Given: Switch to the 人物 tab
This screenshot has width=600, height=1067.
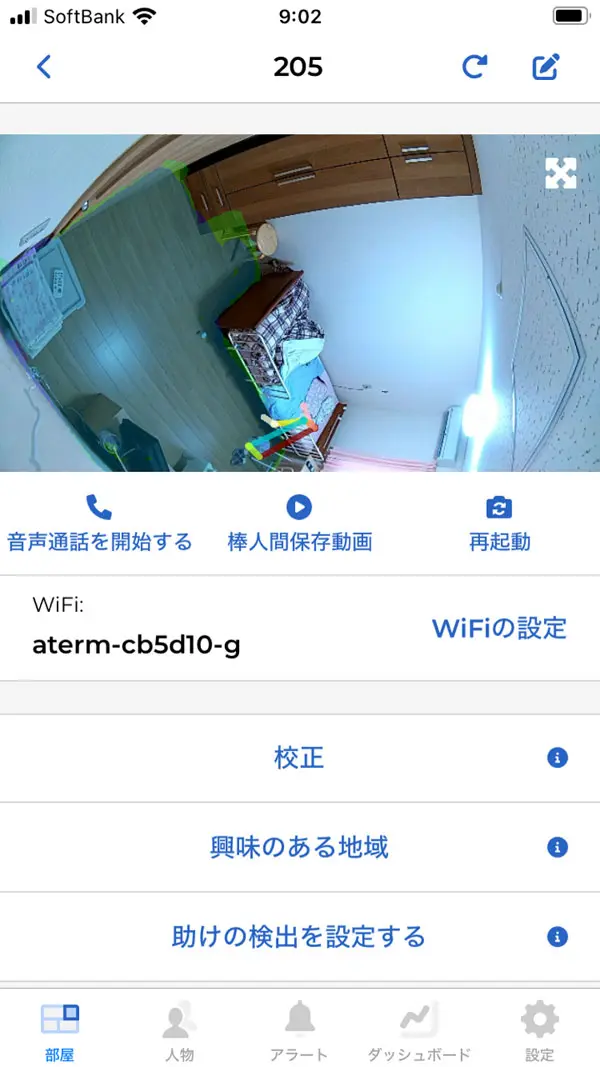Looking at the screenshot, I should pyautogui.click(x=179, y=1030).
